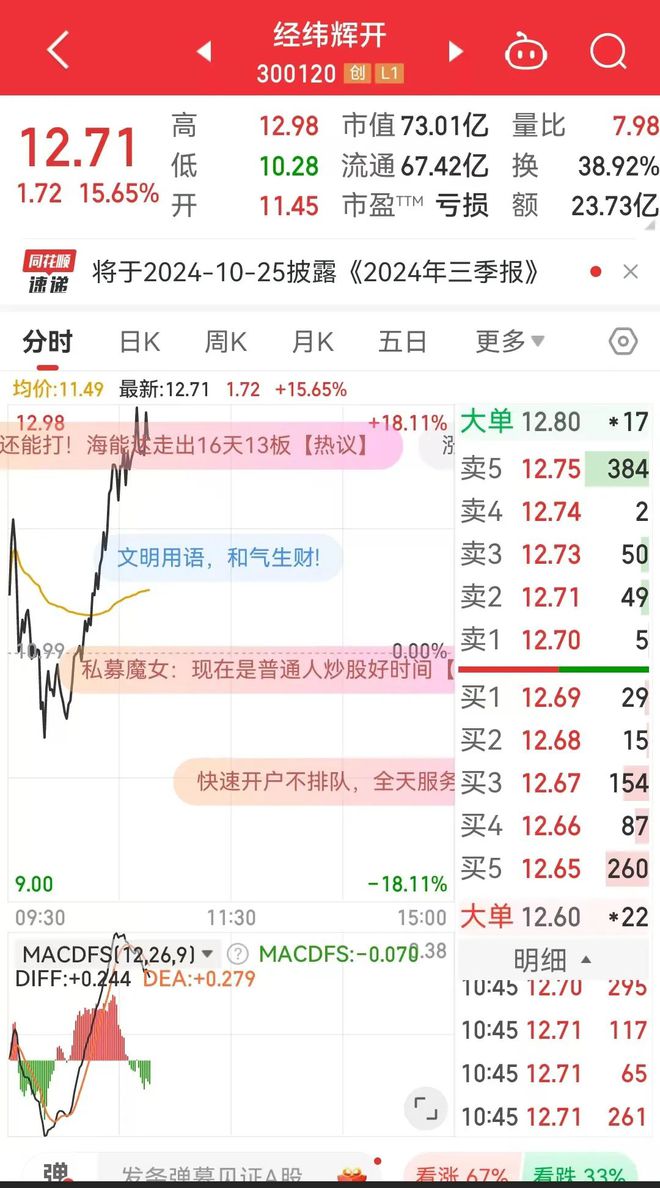Select the 月K tab
Screen dimensions: 660x1188
312,342
